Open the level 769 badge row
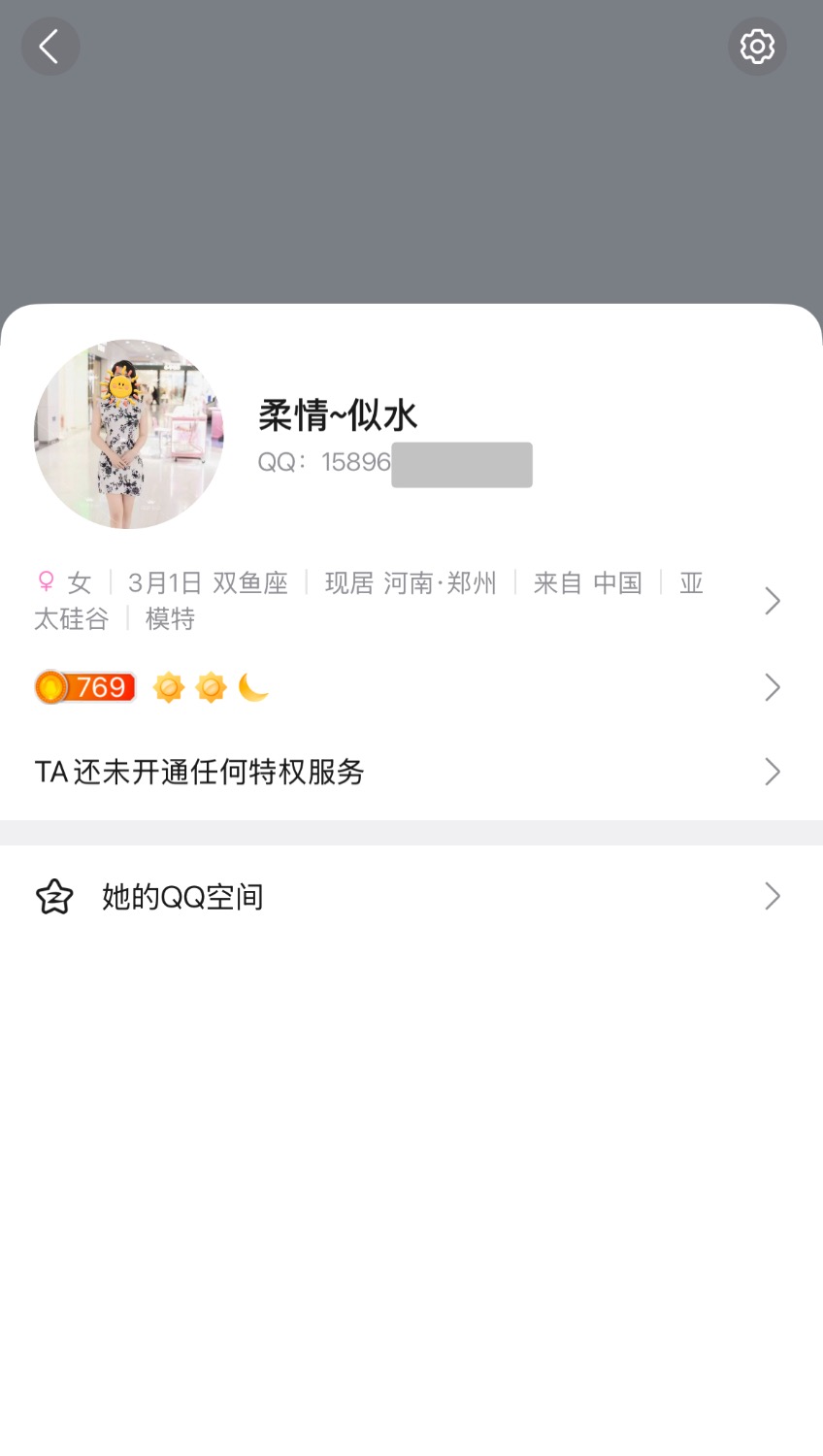 [408, 687]
